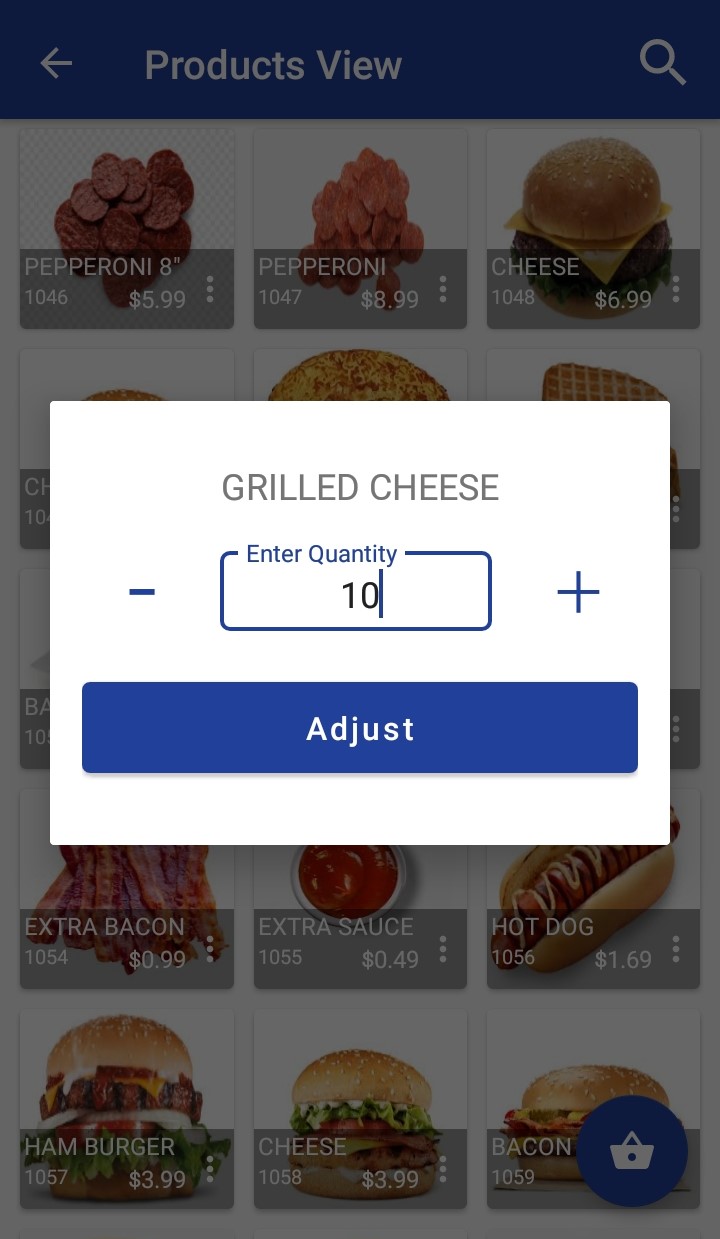This screenshot has width=720, height=1239.
Task: Open the product search
Action: (x=662, y=64)
